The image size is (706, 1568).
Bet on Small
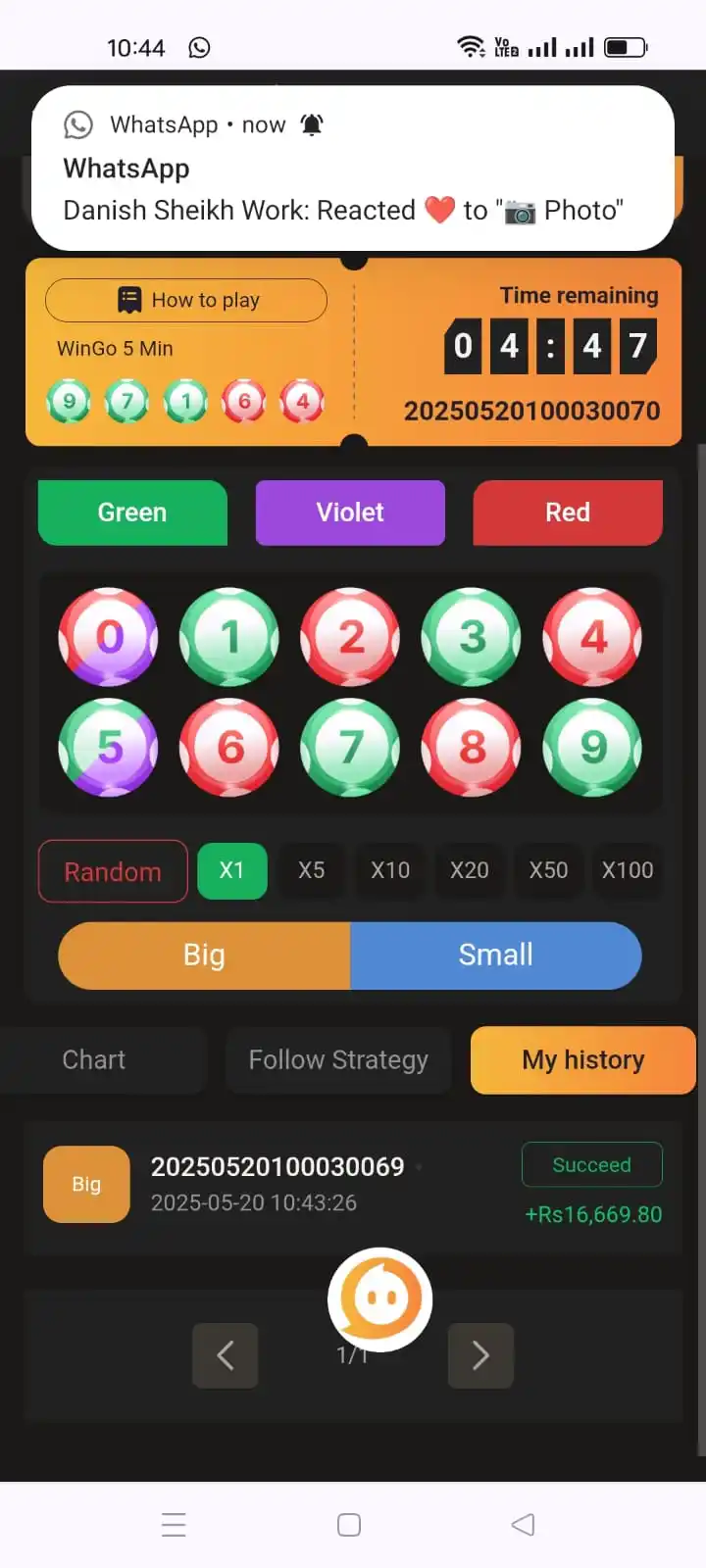click(x=495, y=955)
